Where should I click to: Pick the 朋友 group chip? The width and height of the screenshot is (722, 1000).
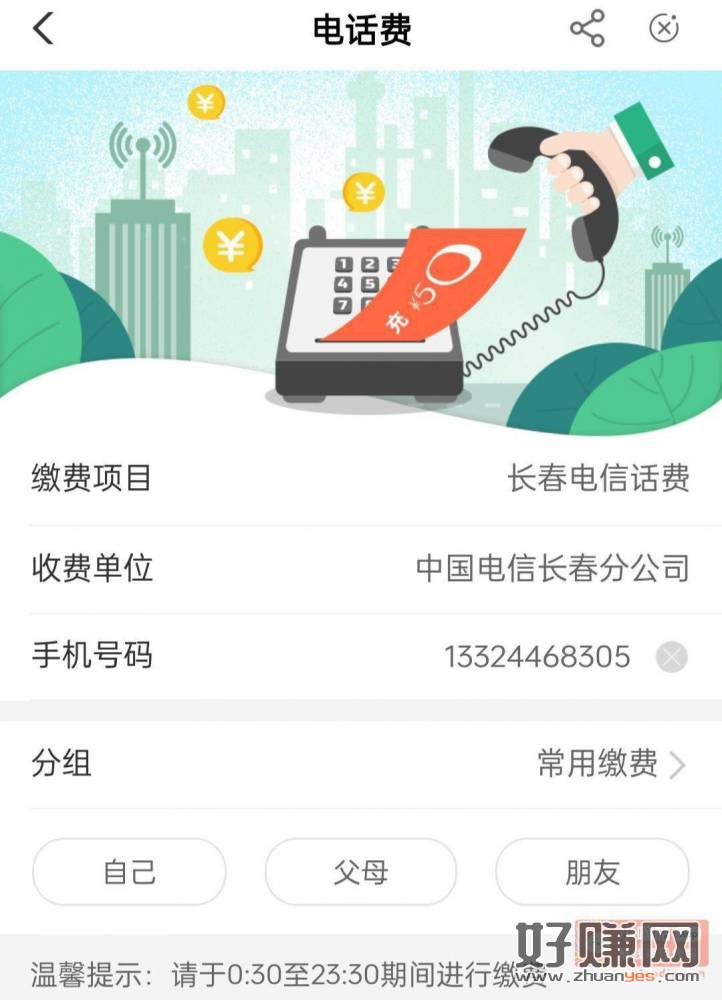click(592, 872)
